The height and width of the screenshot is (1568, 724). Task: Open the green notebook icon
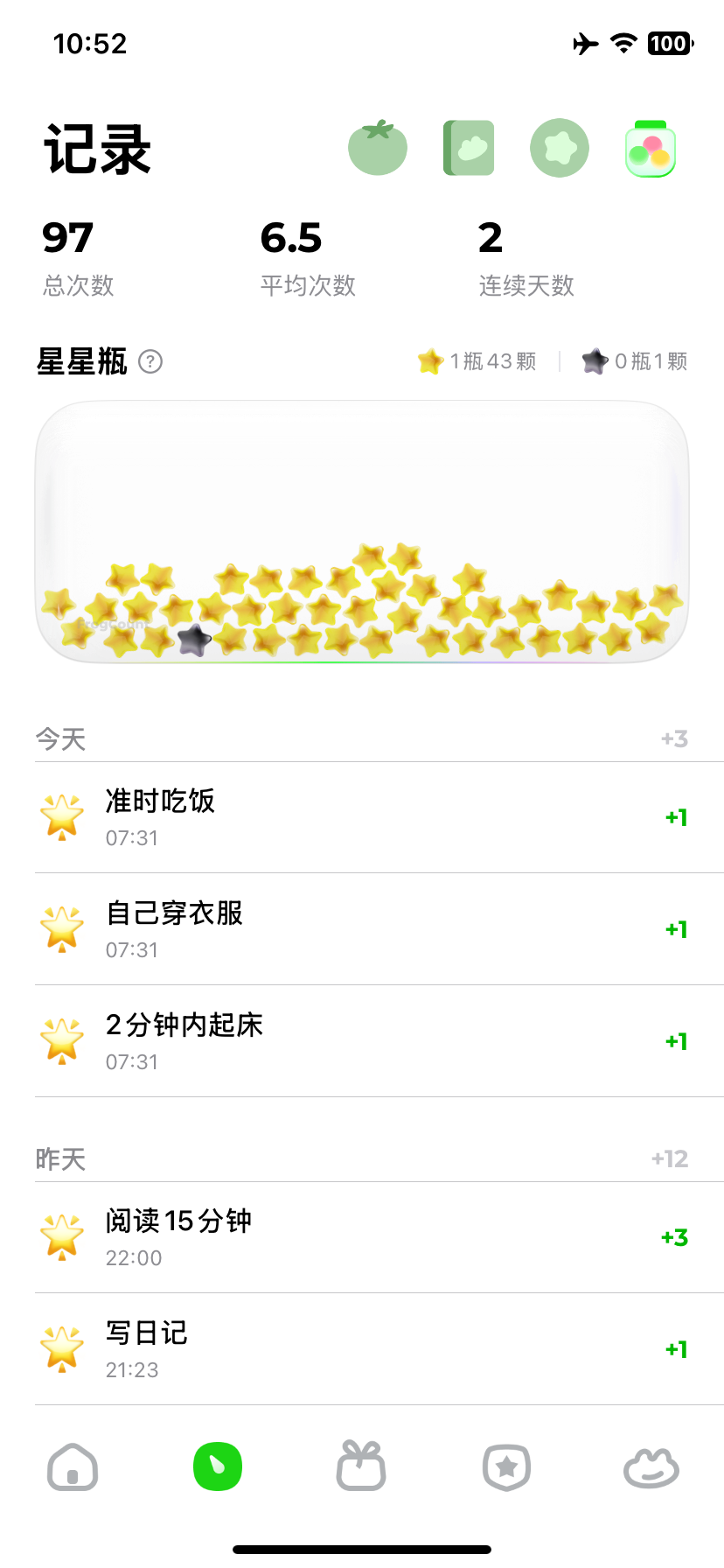470,148
